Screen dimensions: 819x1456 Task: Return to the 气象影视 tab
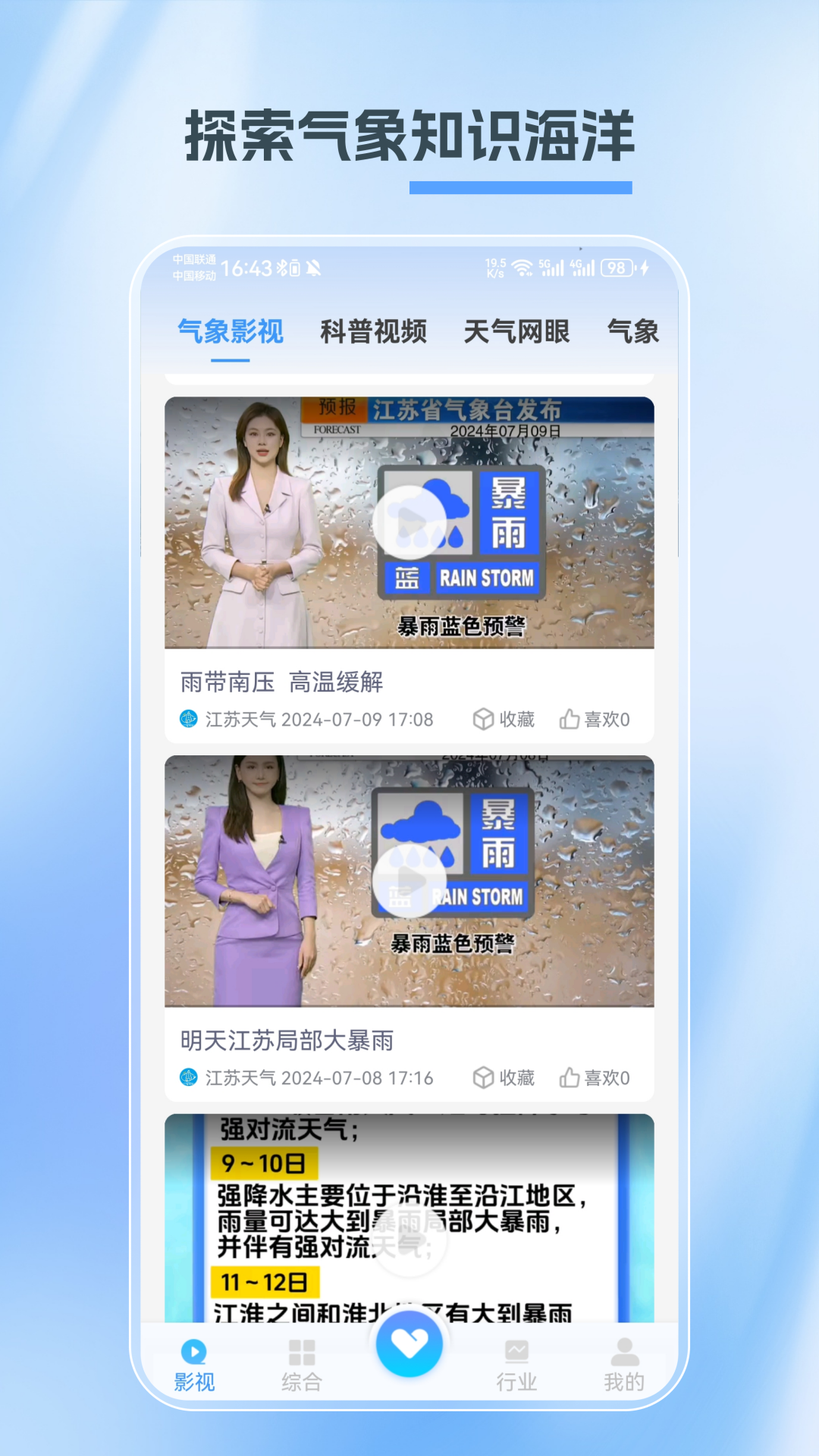click(229, 331)
